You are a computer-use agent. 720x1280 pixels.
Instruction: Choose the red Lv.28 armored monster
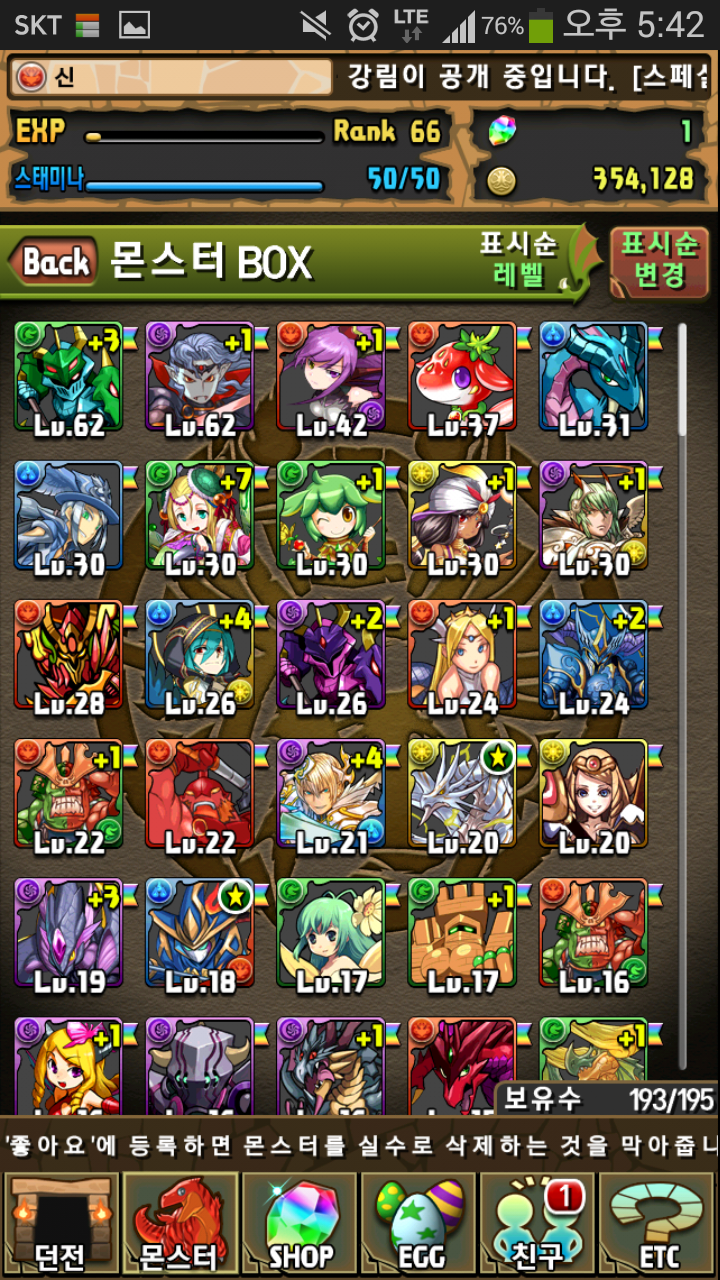point(68,655)
